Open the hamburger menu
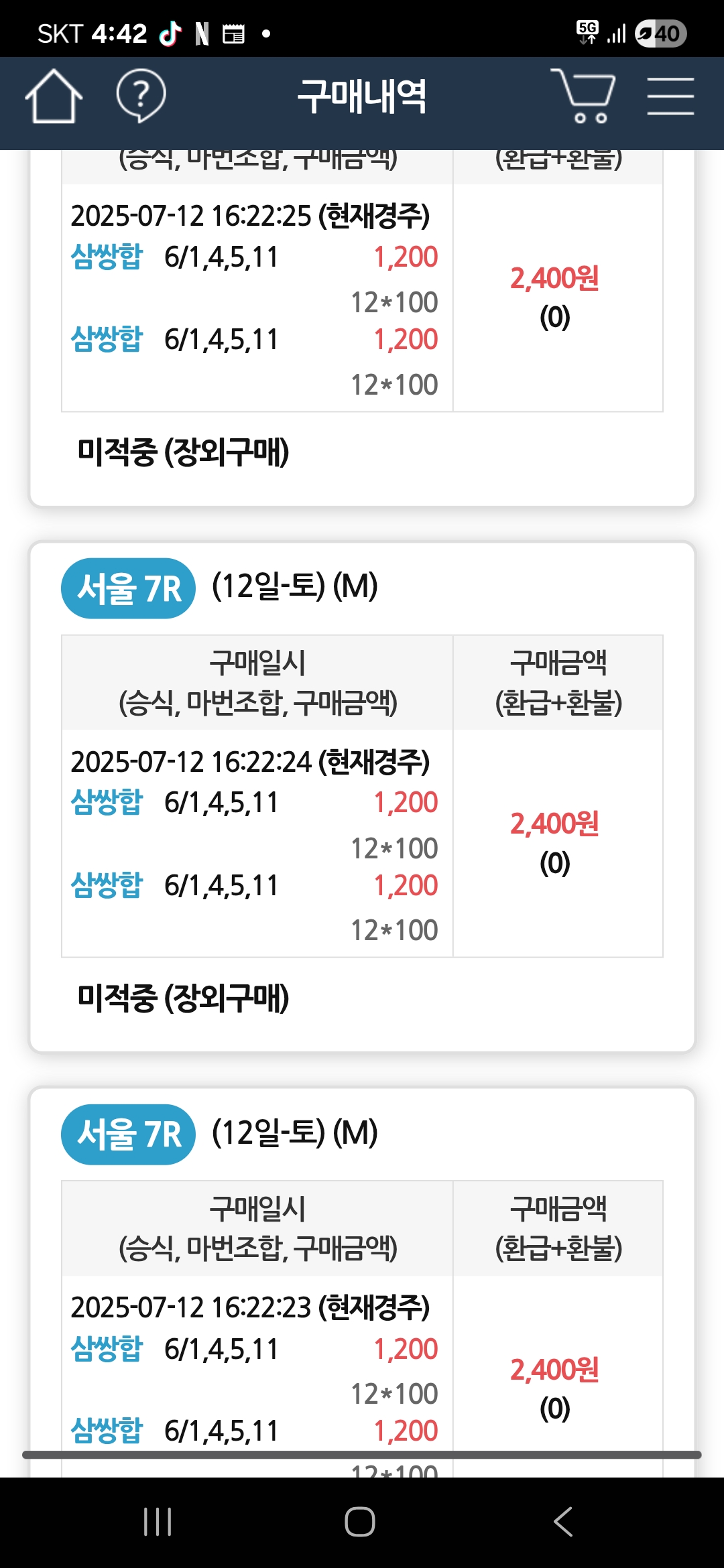Screen dimensions: 724x1568 click(670, 96)
